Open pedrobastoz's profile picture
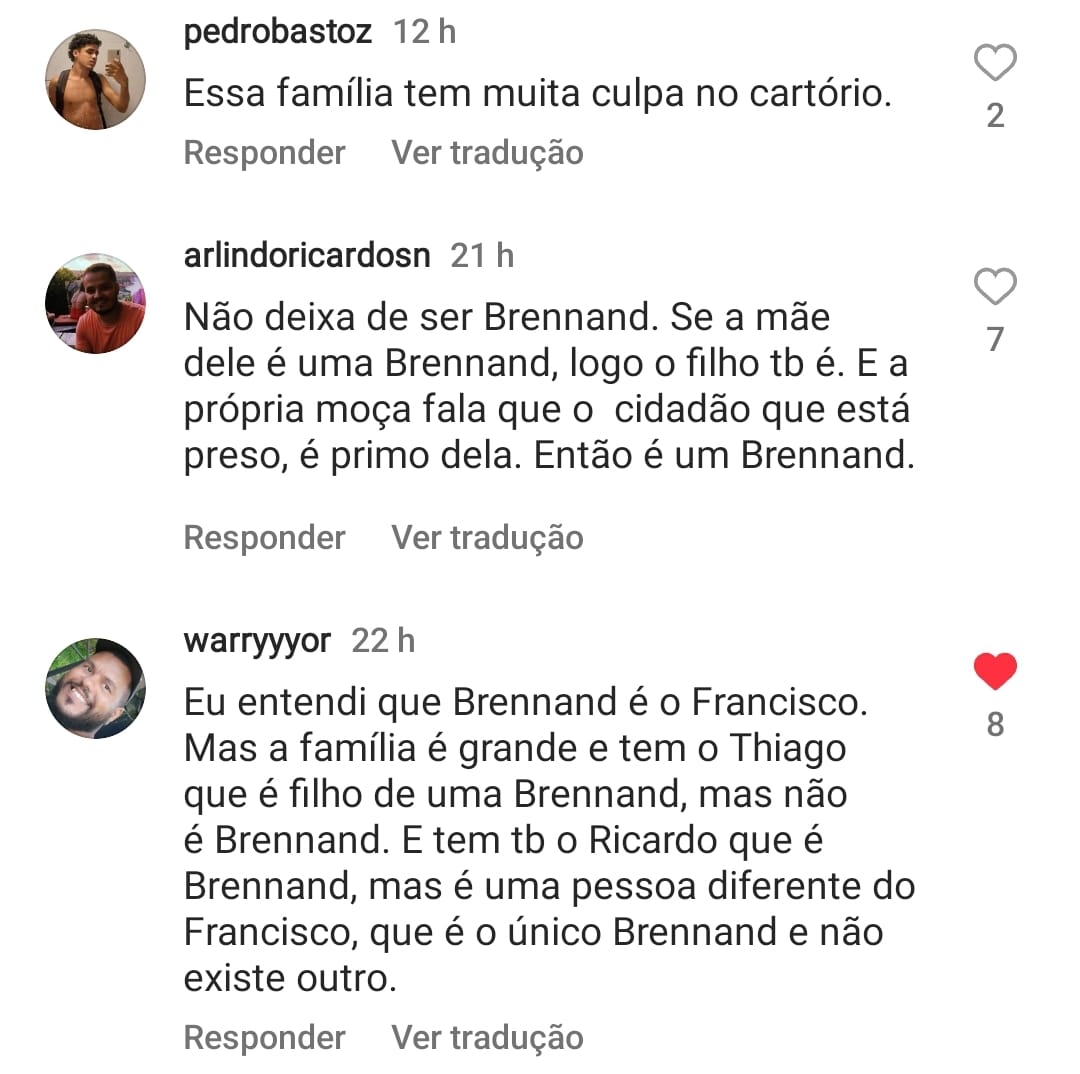 click(x=96, y=80)
